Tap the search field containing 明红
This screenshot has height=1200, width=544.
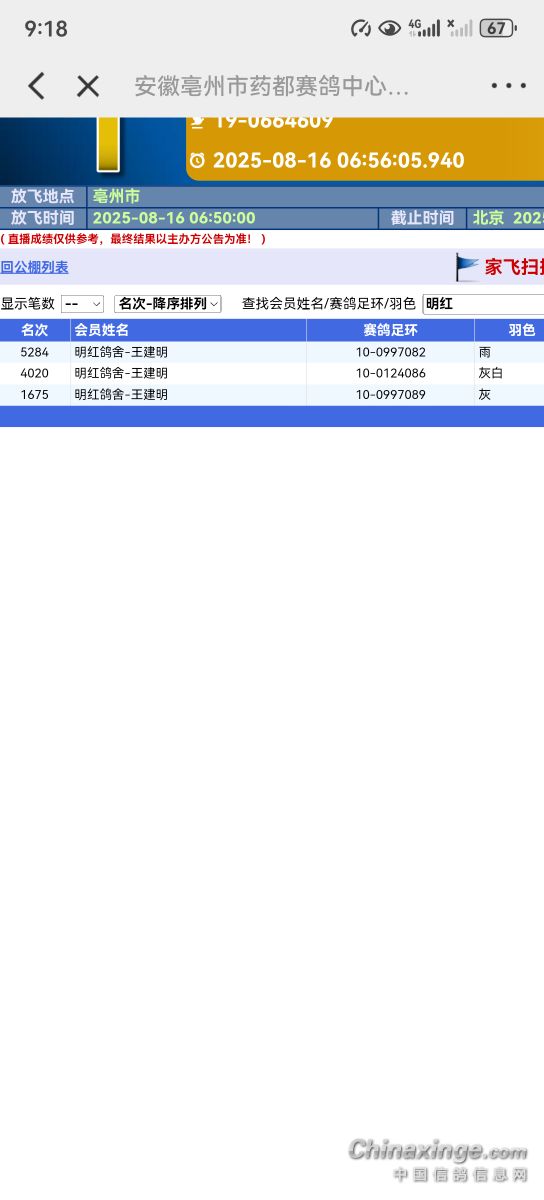[x=484, y=303]
